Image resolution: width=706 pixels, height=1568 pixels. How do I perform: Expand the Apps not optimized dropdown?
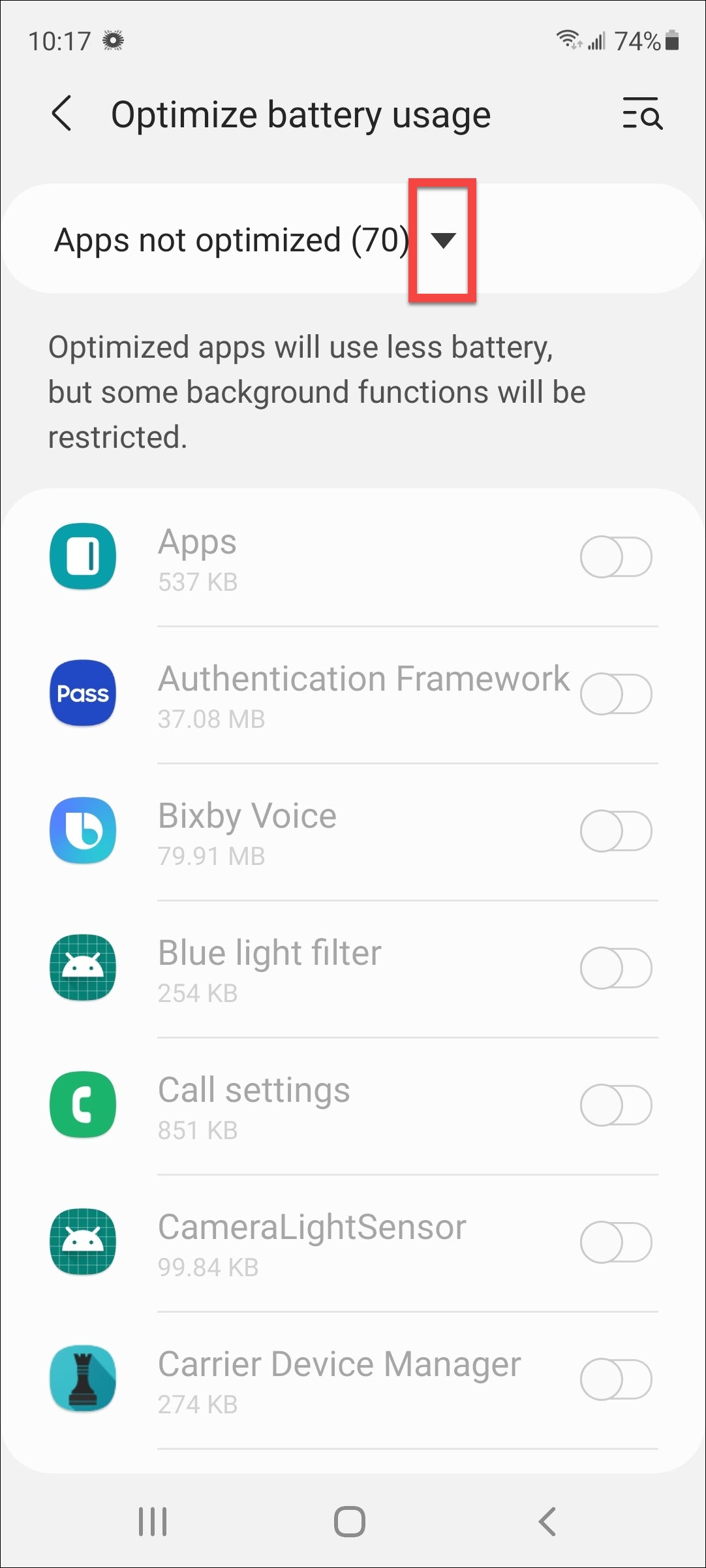[443, 240]
